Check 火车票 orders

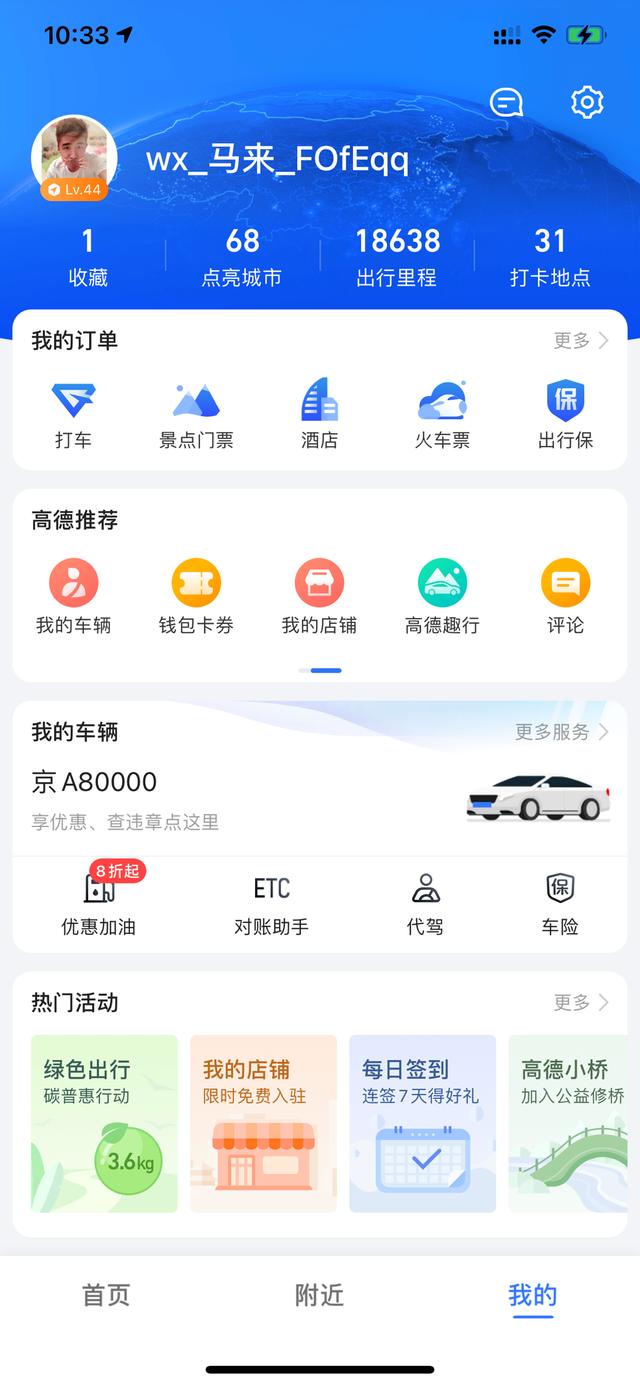pyautogui.click(x=442, y=414)
